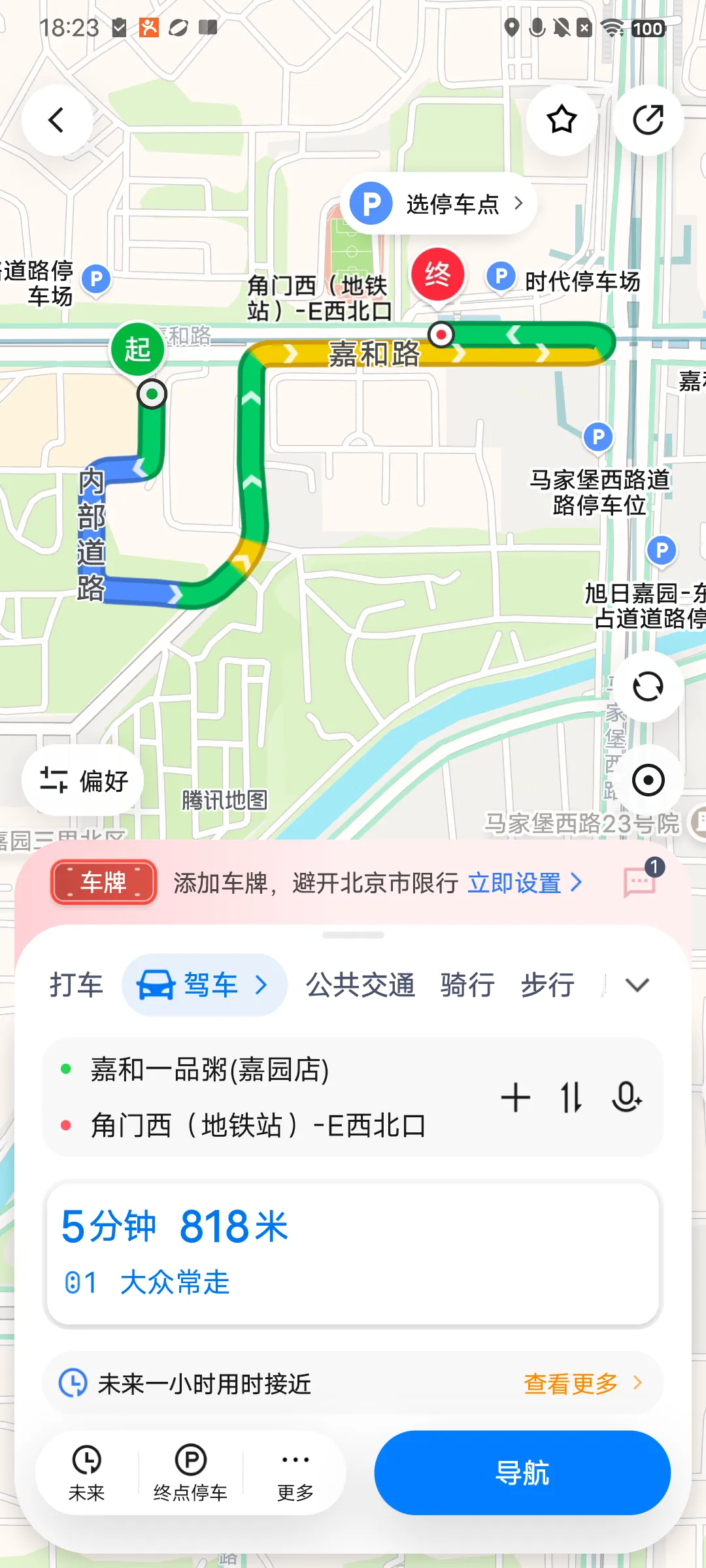Viewport: 706px width, 1568px height.
Task: Start navigation with 导航 button
Action: click(522, 1473)
